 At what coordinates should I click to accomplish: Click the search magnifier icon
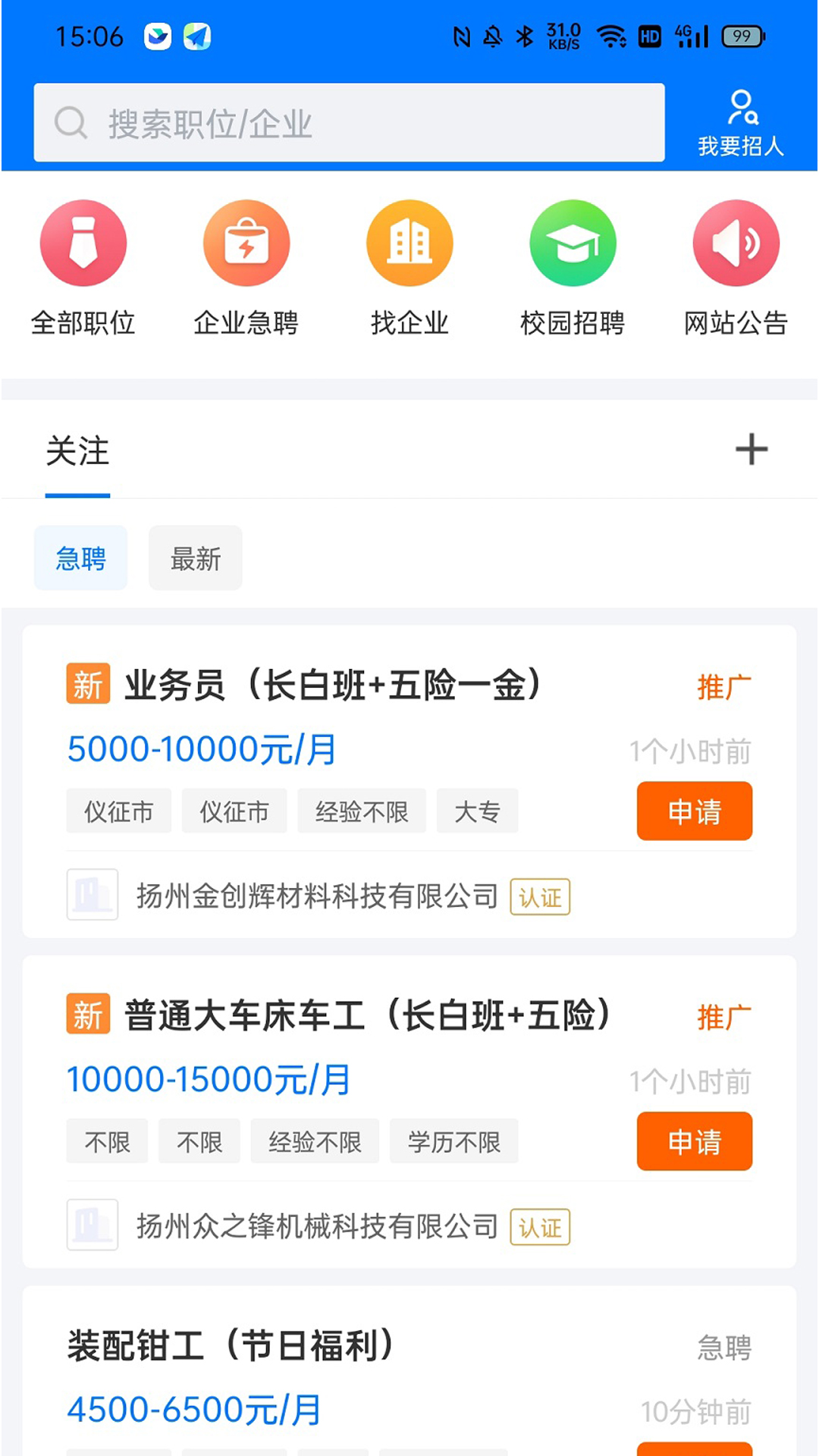click(72, 121)
